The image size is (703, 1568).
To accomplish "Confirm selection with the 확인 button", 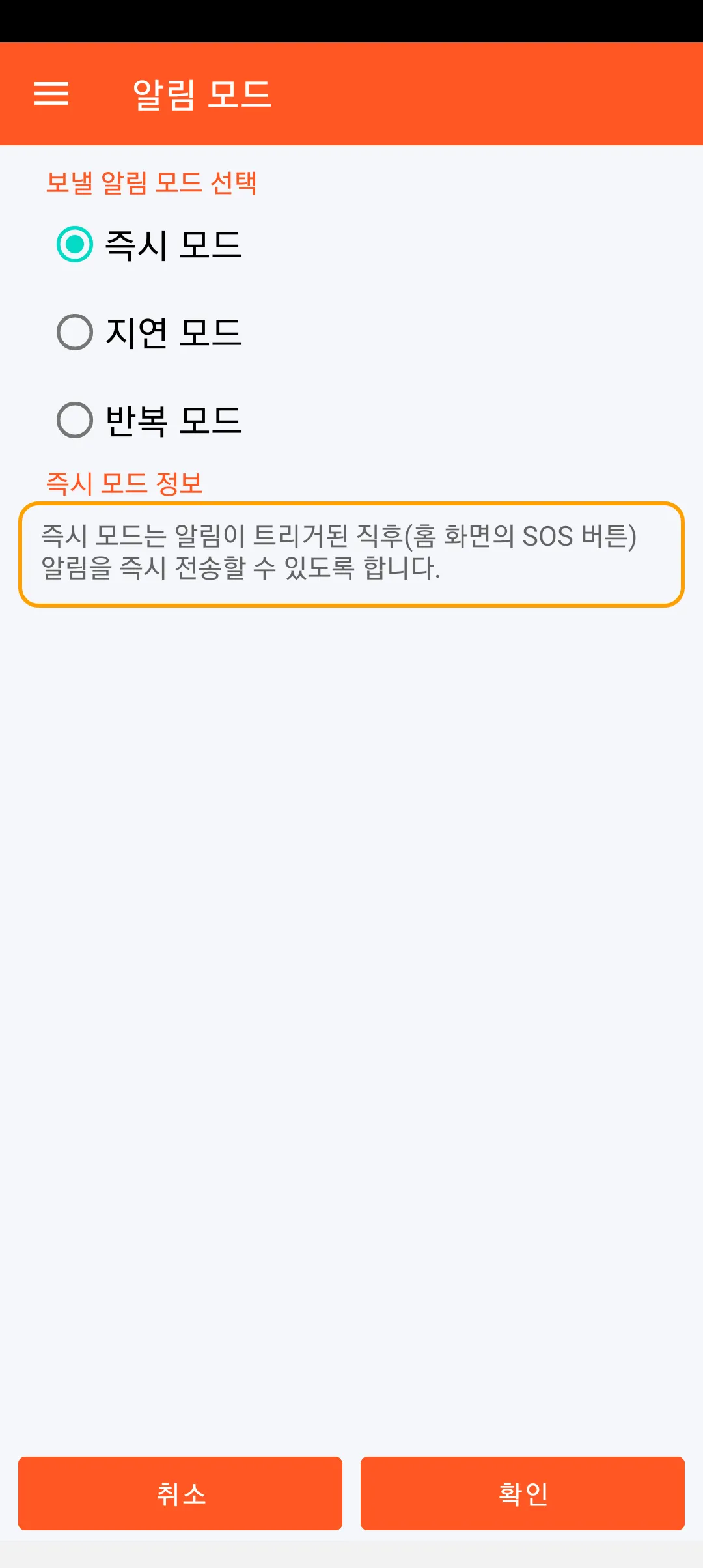I will coord(522,1493).
